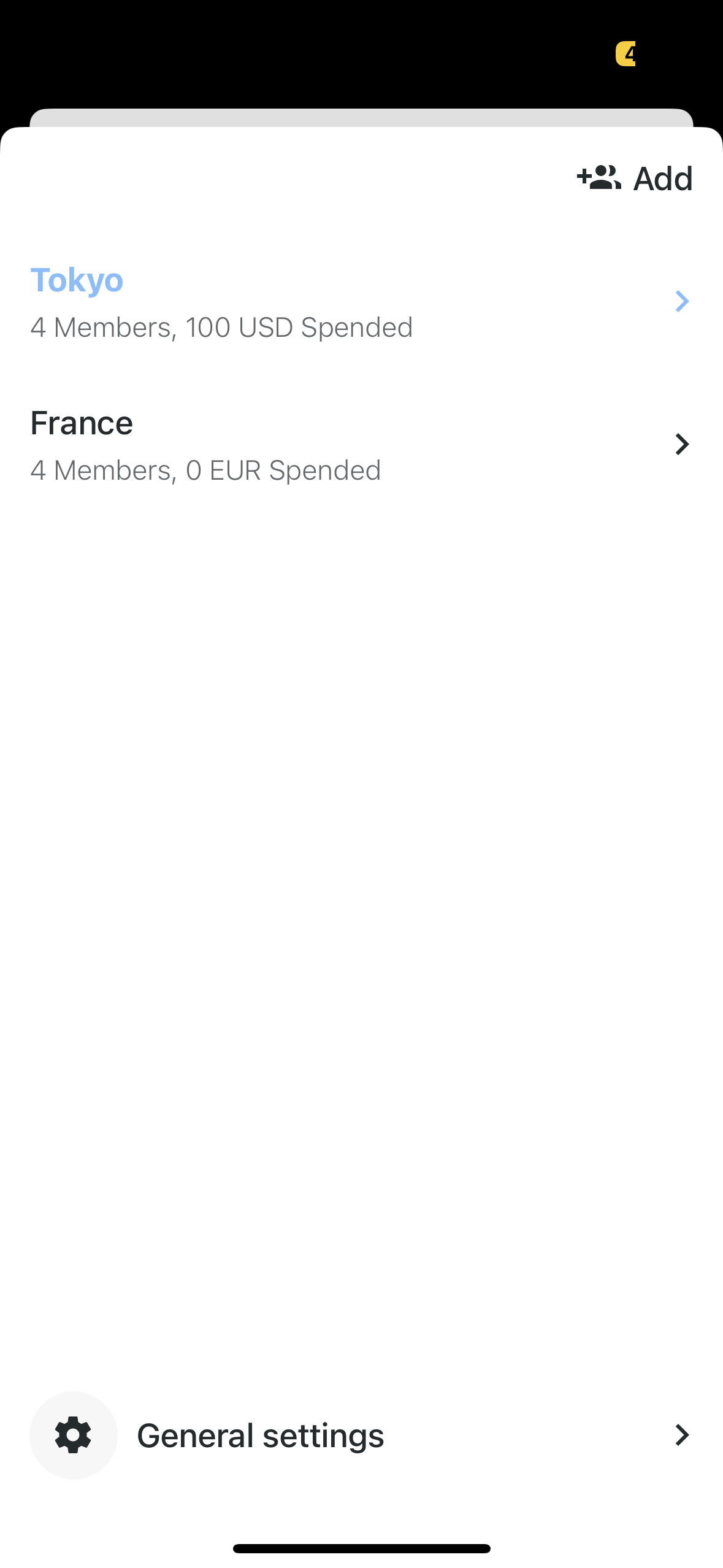The height and width of the screenshot is (1568, 723).
Task: Add a new group
Action: [x=635, y=179]
